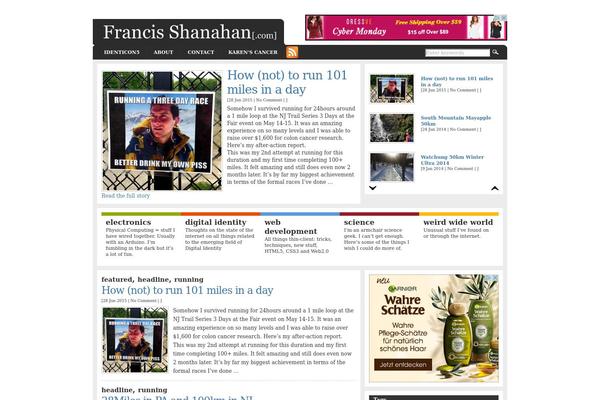The width and height of the screenshot is (600, 400).
Task: Open the CONTACT page
Action: pos(201,52)
